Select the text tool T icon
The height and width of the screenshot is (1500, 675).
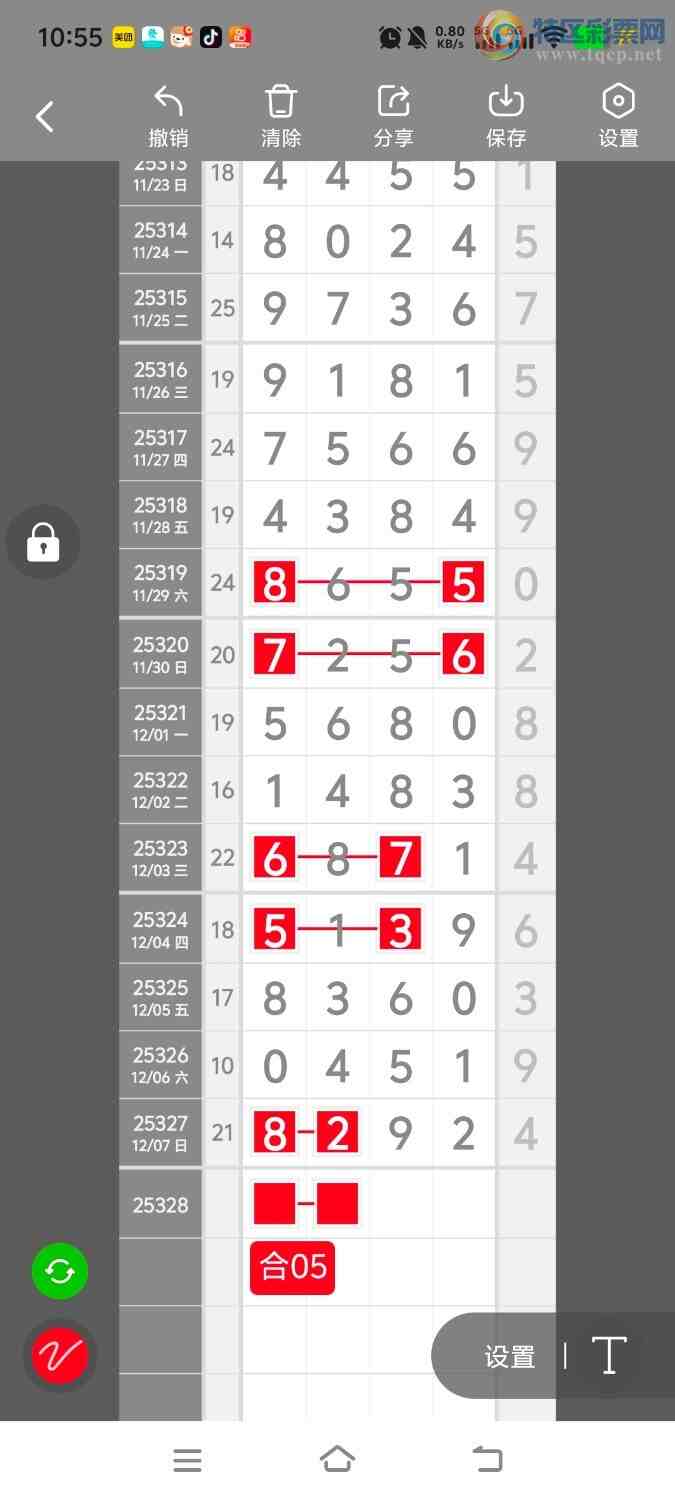(x=608, y=1356)
